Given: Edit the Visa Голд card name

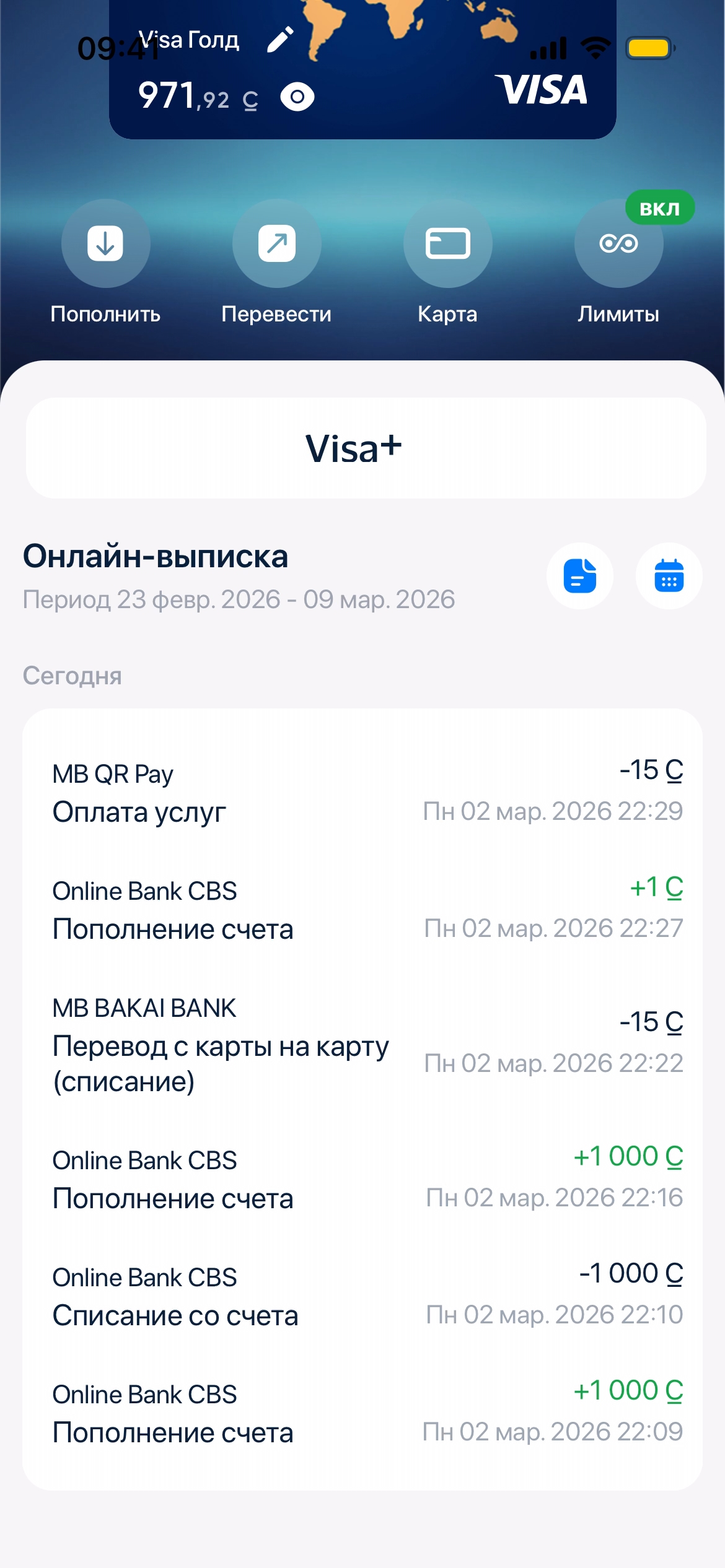Looking at the screenshot, I should tap(280, 40).
